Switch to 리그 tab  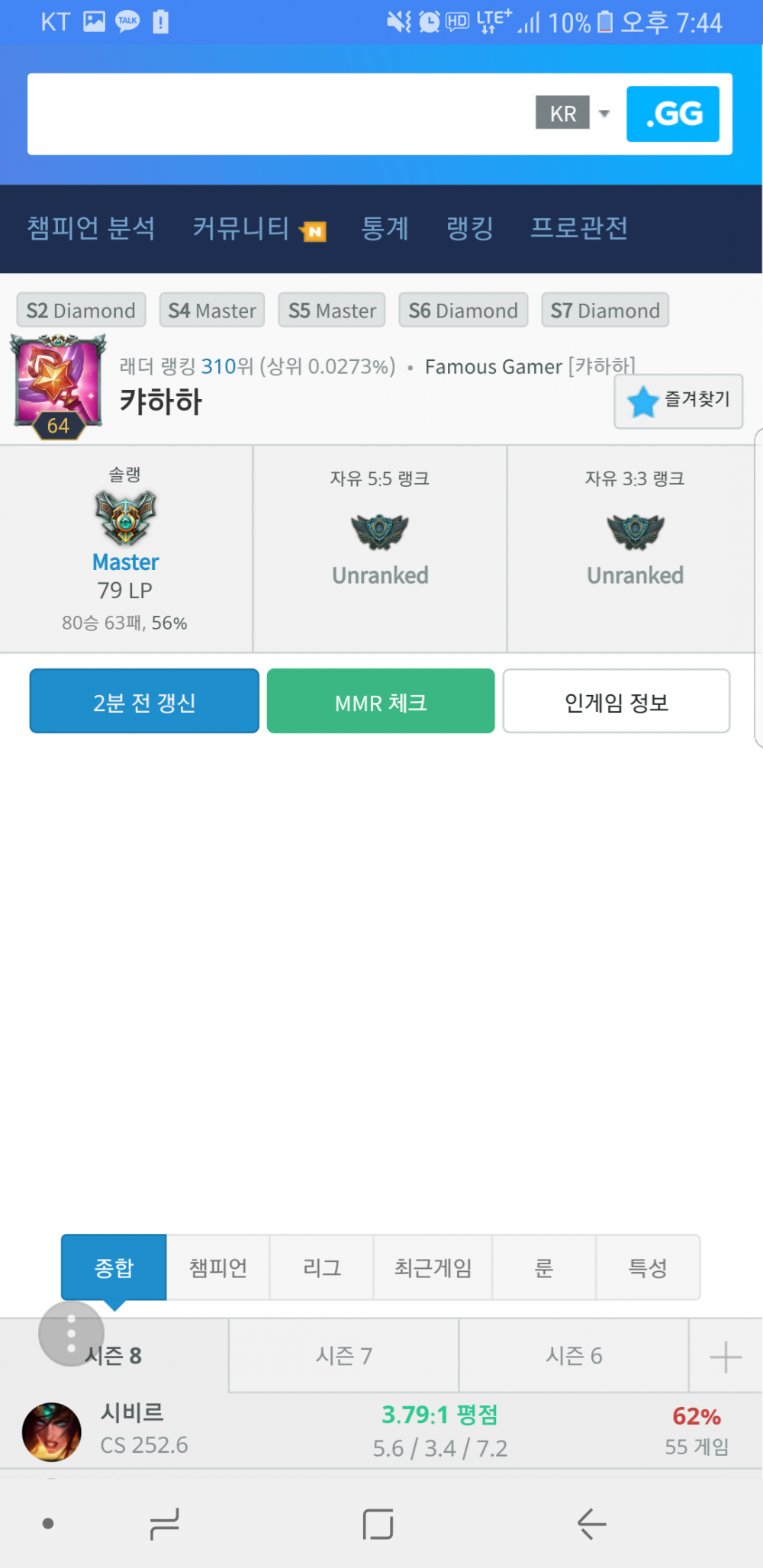point(321,1267)
